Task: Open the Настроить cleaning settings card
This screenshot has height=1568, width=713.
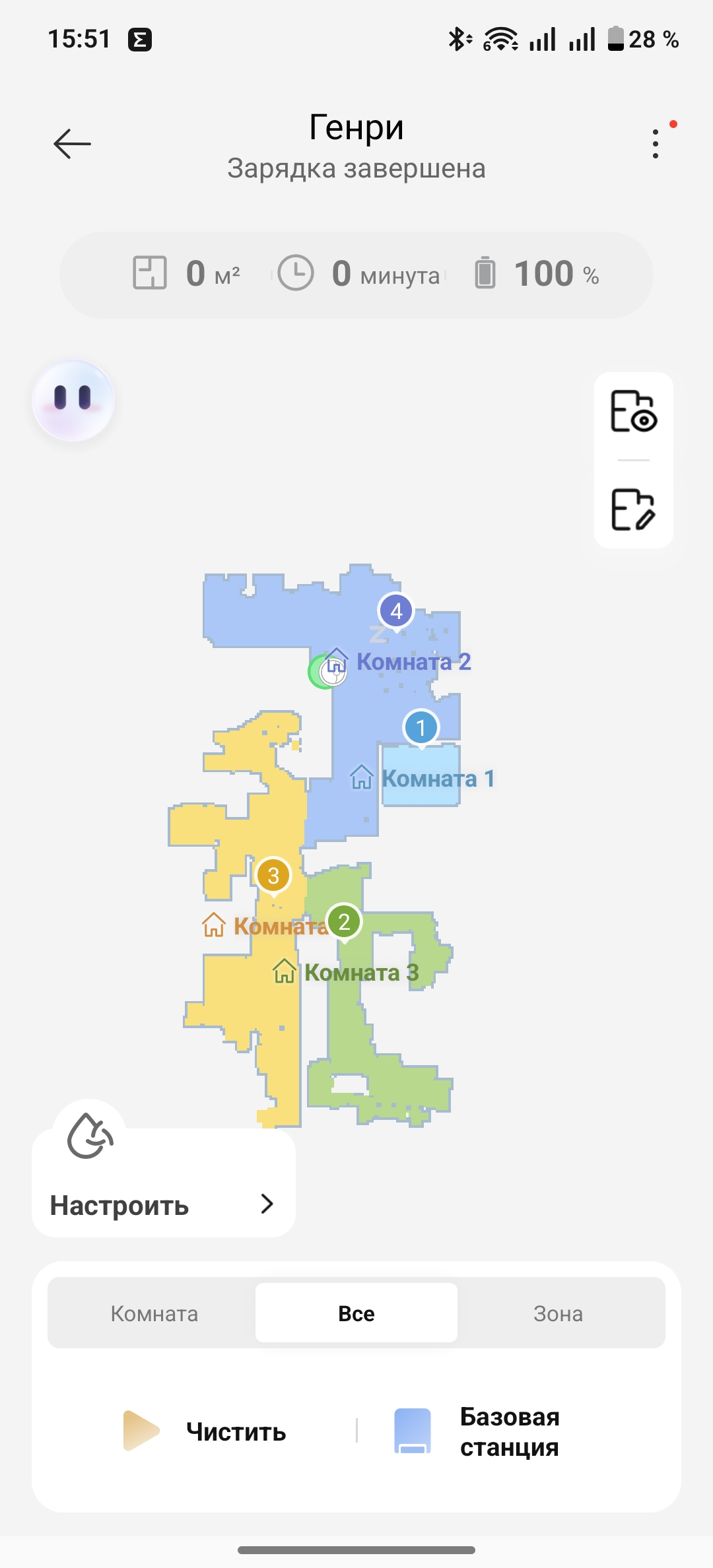Action: pyautogui.click(x=162, y=1205)
